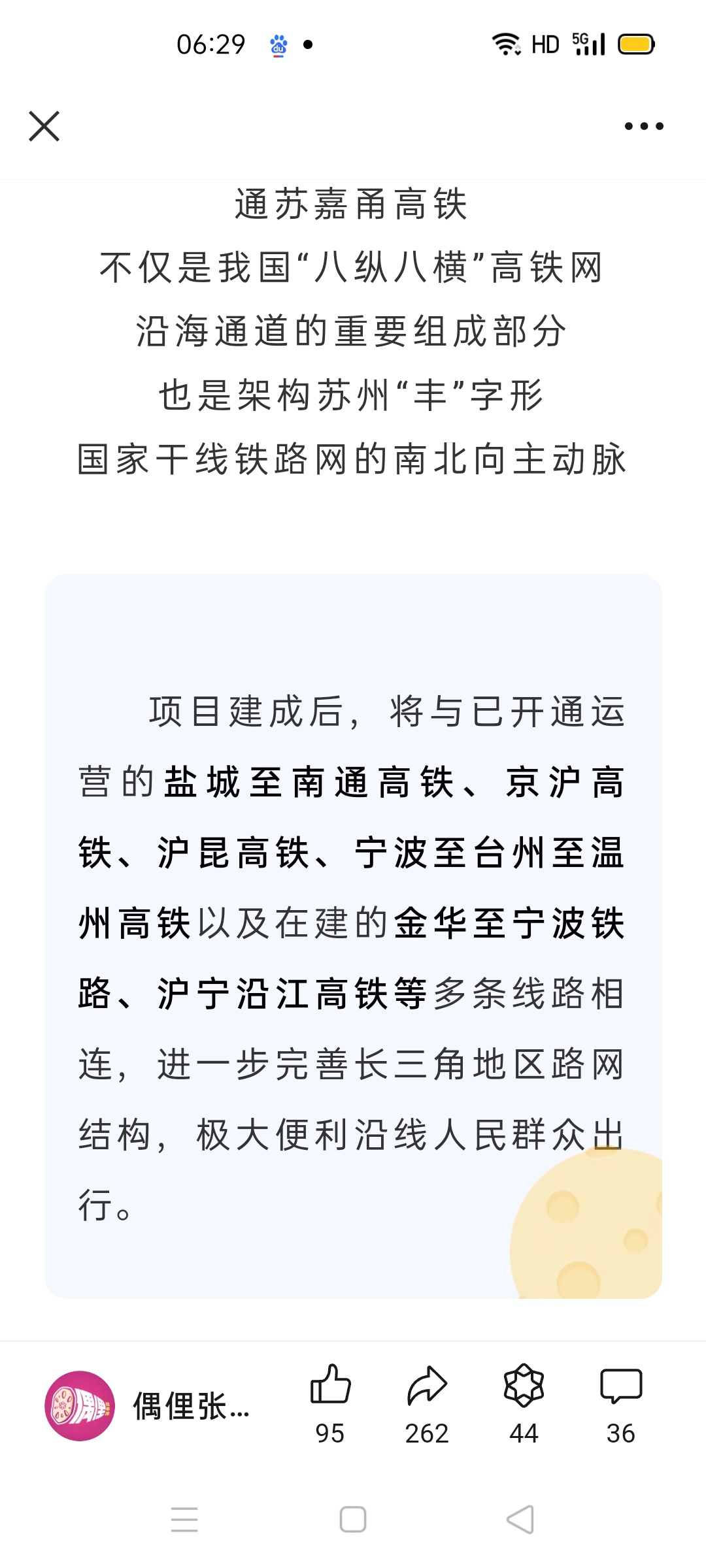Viewport: 706px width, 1568px height.
Task: Go to home via the system square button
Action: (353, 1520)
